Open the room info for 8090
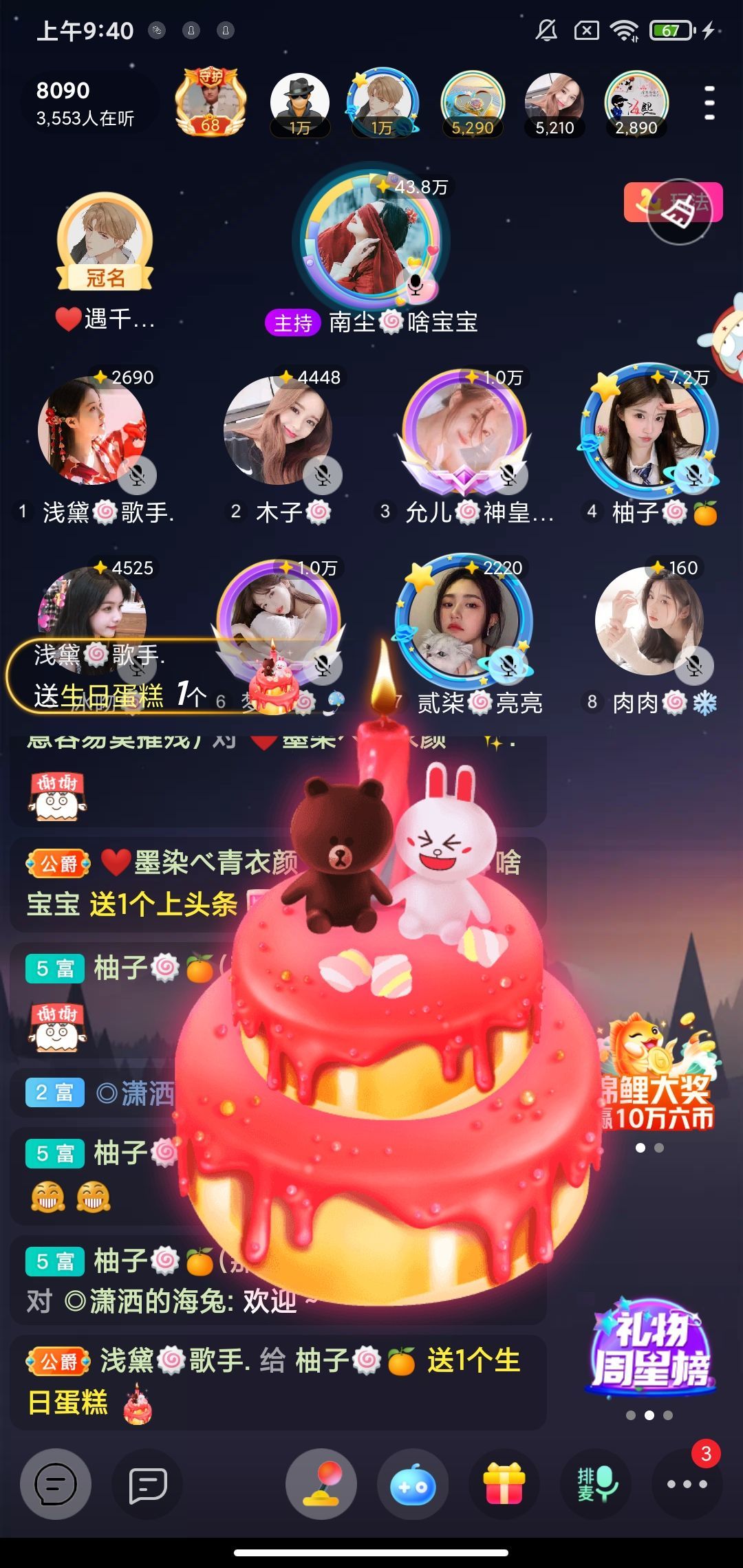The width and height of the screenshot is (743, 1568). pos(85,103)
